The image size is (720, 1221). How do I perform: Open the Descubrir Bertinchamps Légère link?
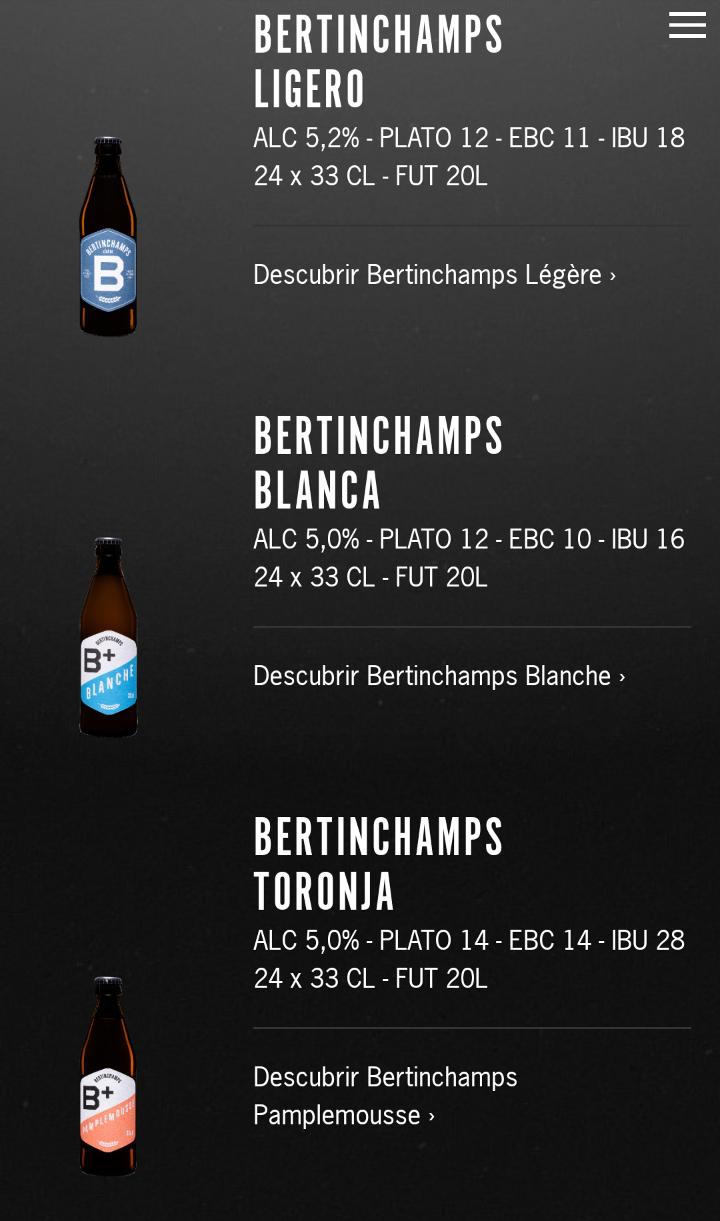434,274
